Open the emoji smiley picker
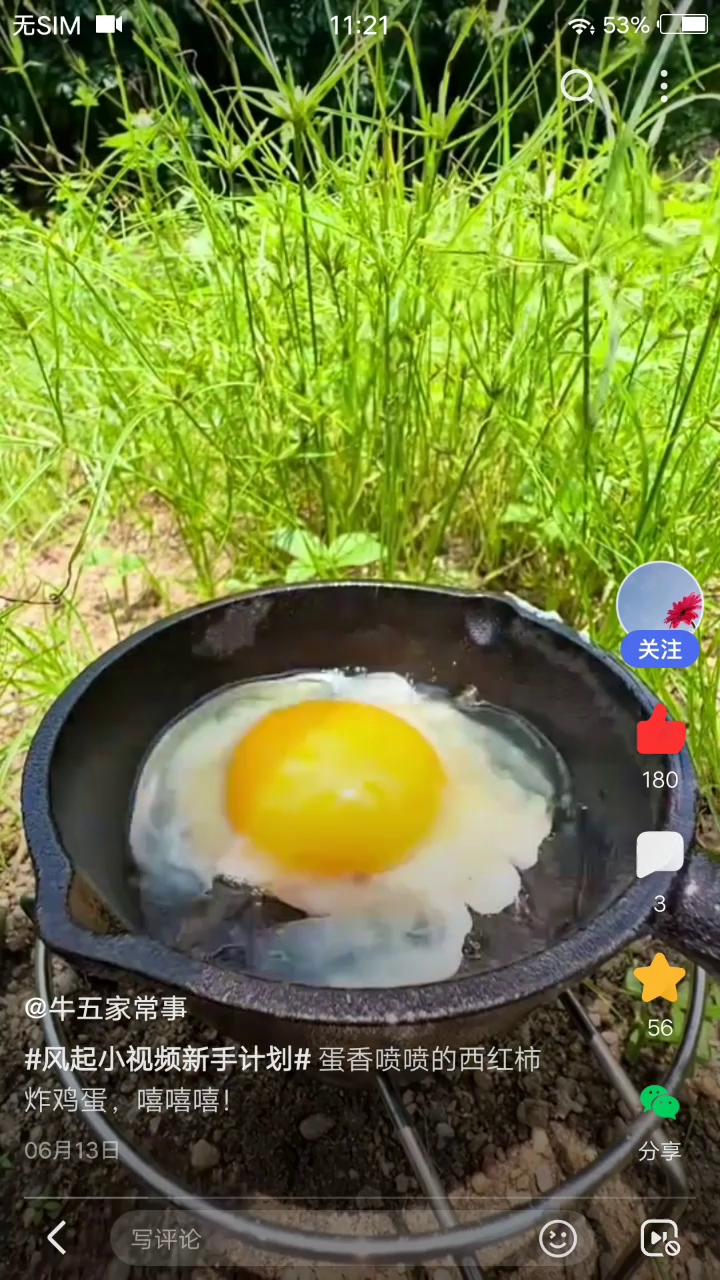This screenshot has width=720, height=1280. pos(558,1239)
